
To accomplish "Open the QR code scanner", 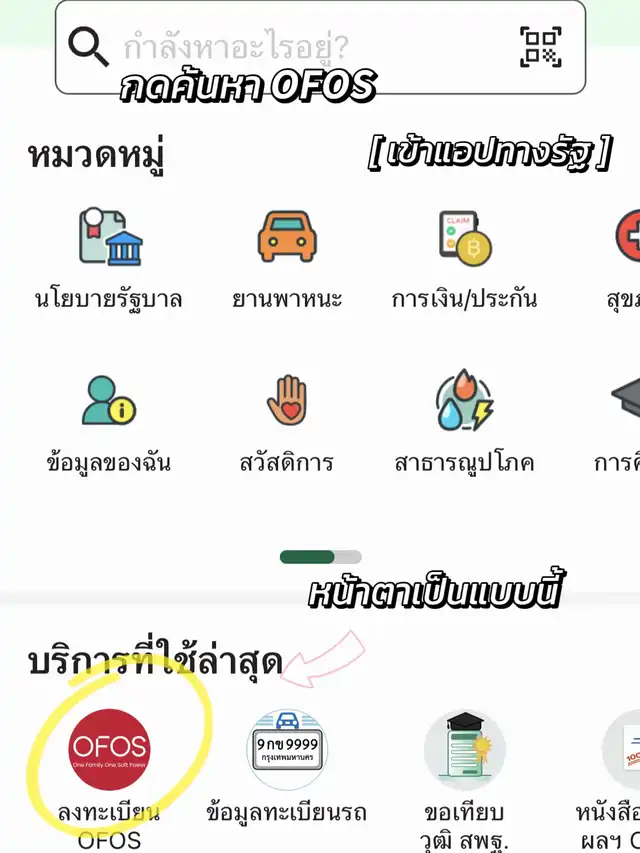I will click(x=541, y=46).
